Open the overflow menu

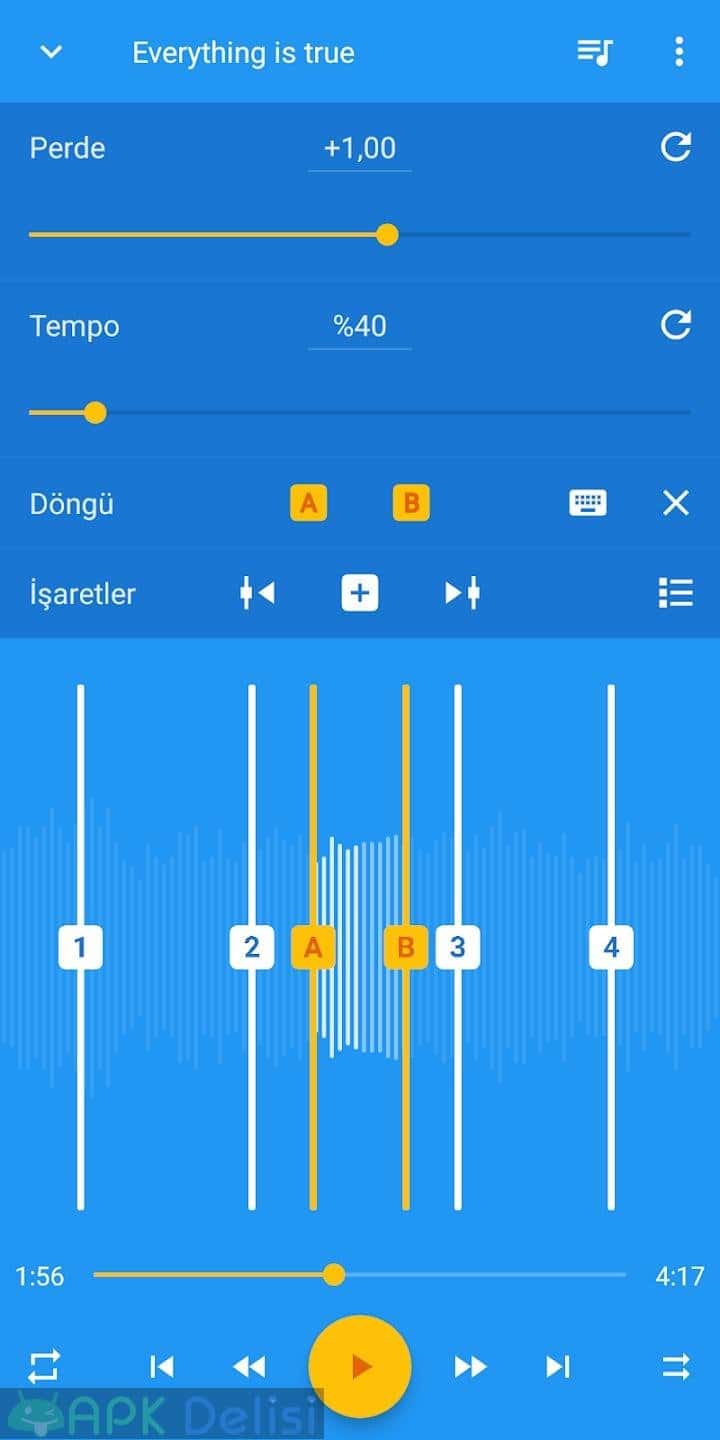coord(679,52)
